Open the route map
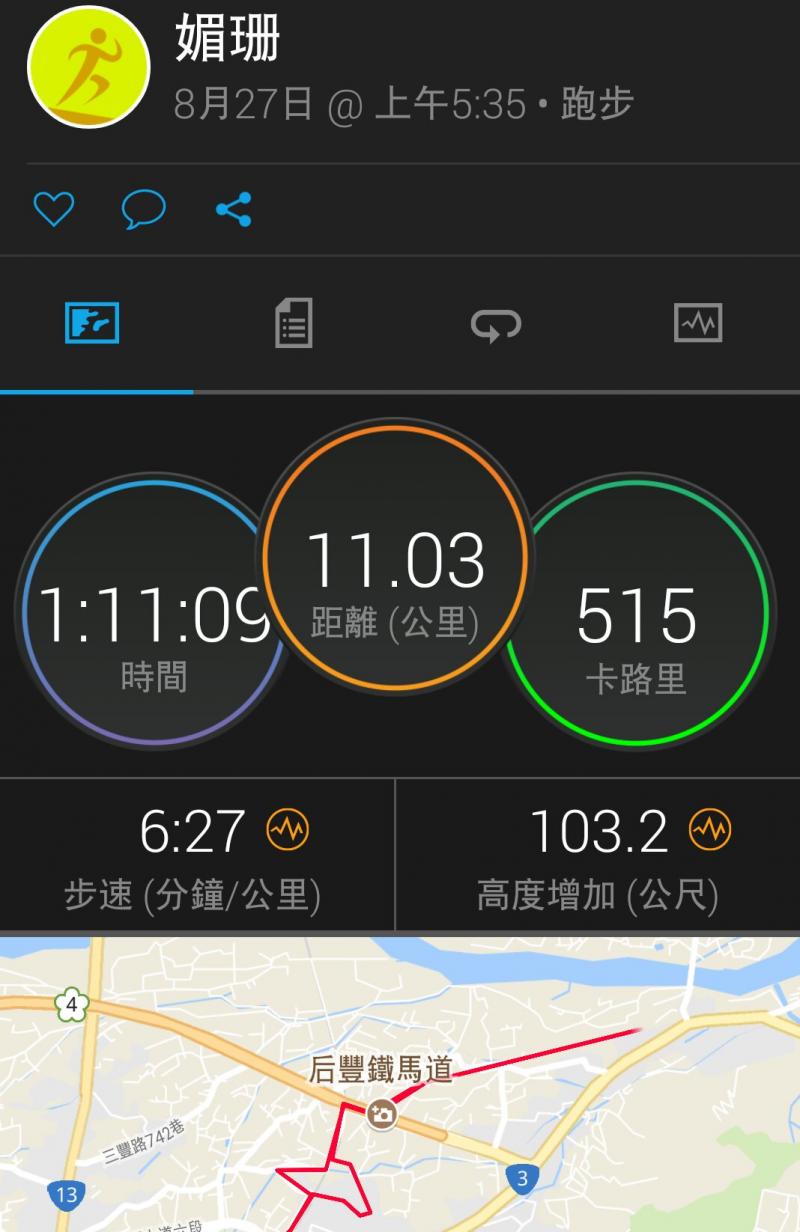This screenshot has width=800, height=1232. [560, 1150]
